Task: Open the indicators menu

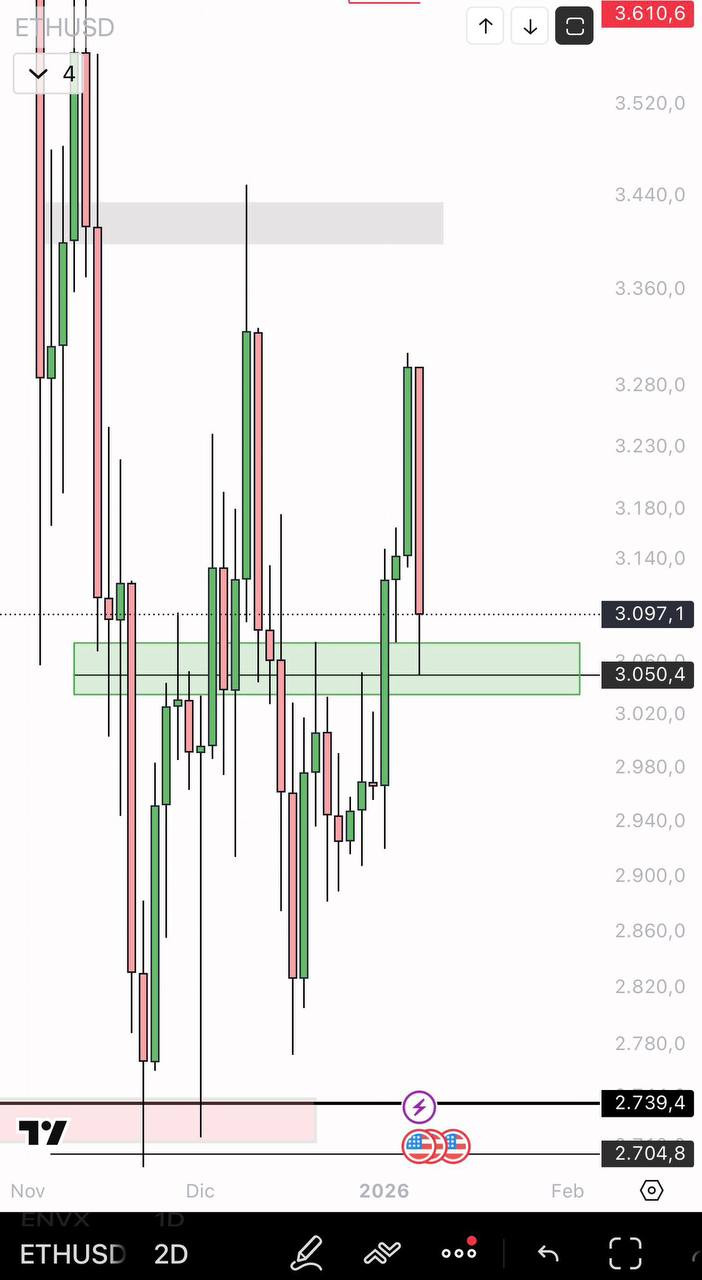Action: click(382, 1252)
